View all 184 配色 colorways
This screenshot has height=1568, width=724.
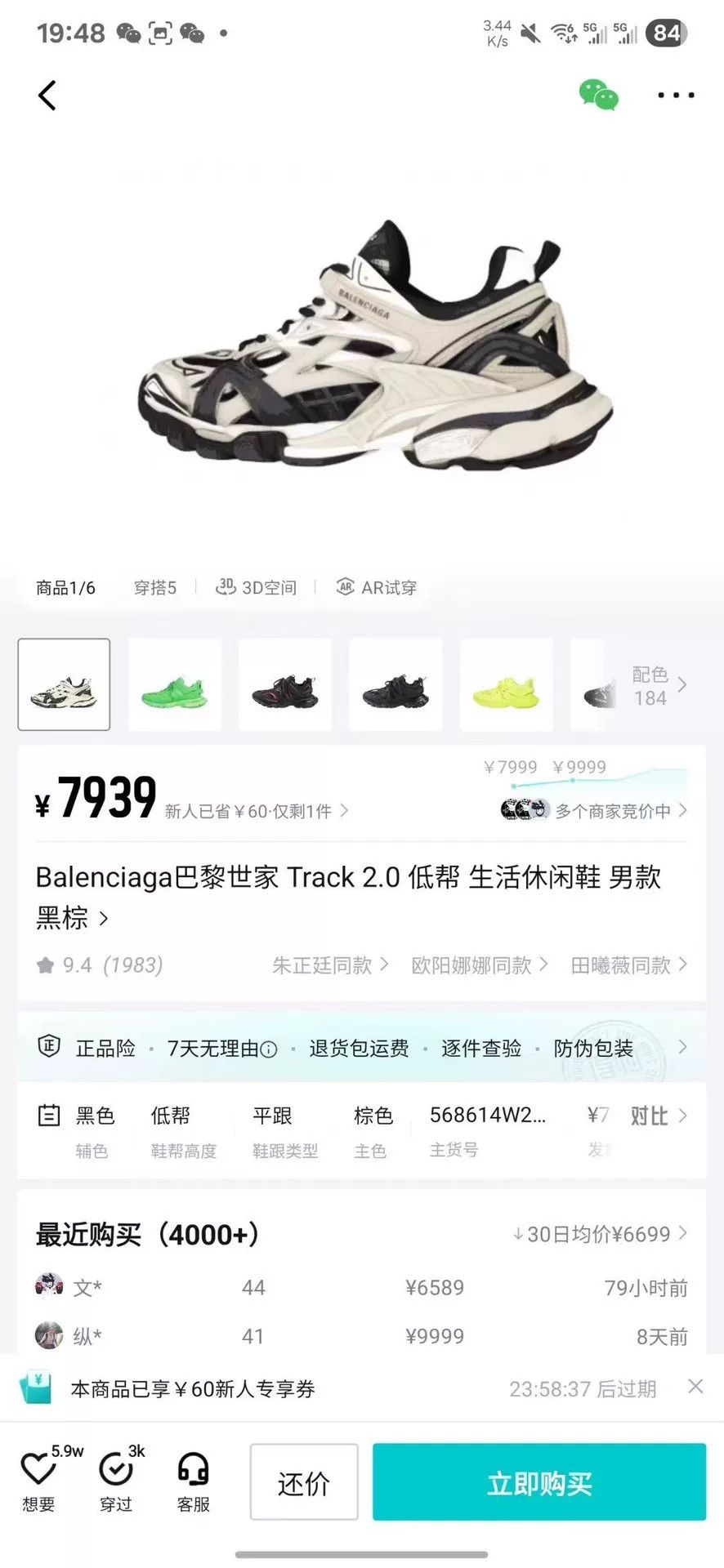click(659, 685)
